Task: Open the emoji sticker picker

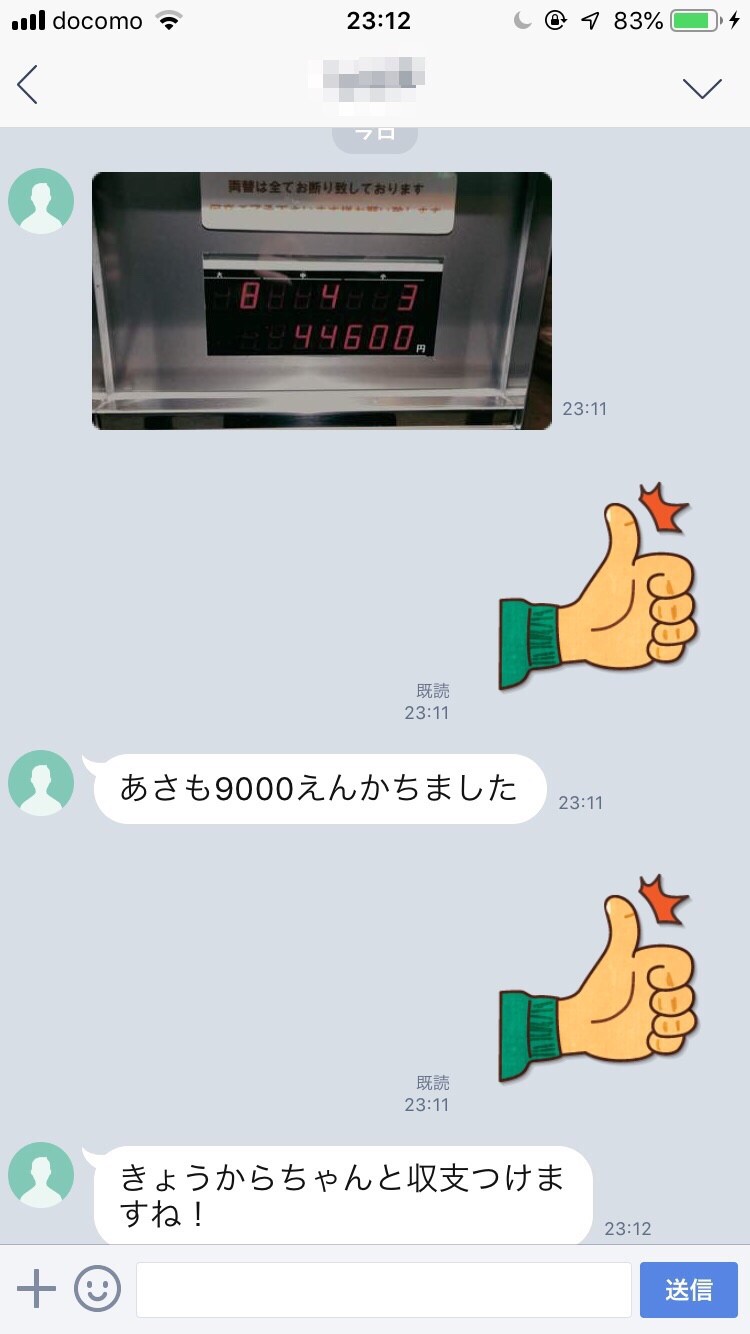Action: point(97,1289)
